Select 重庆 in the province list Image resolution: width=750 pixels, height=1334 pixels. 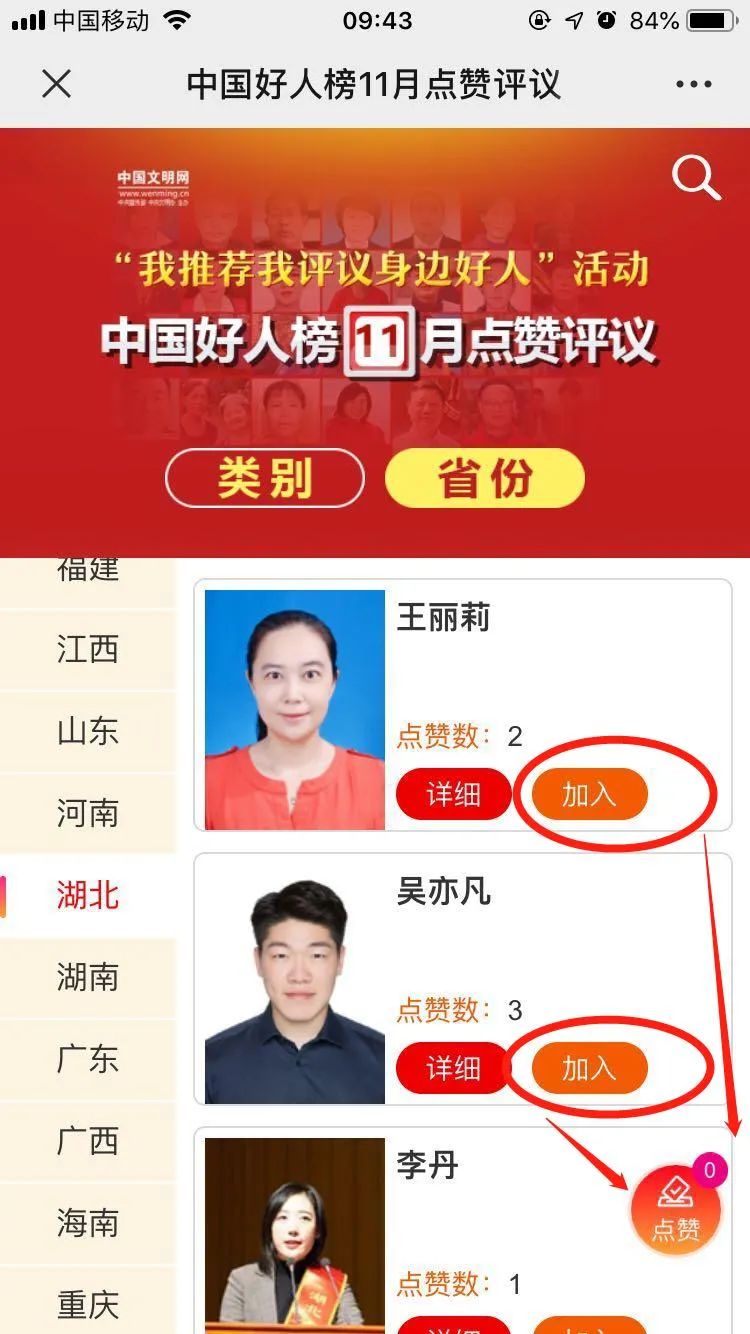[x=88, y=1305]
